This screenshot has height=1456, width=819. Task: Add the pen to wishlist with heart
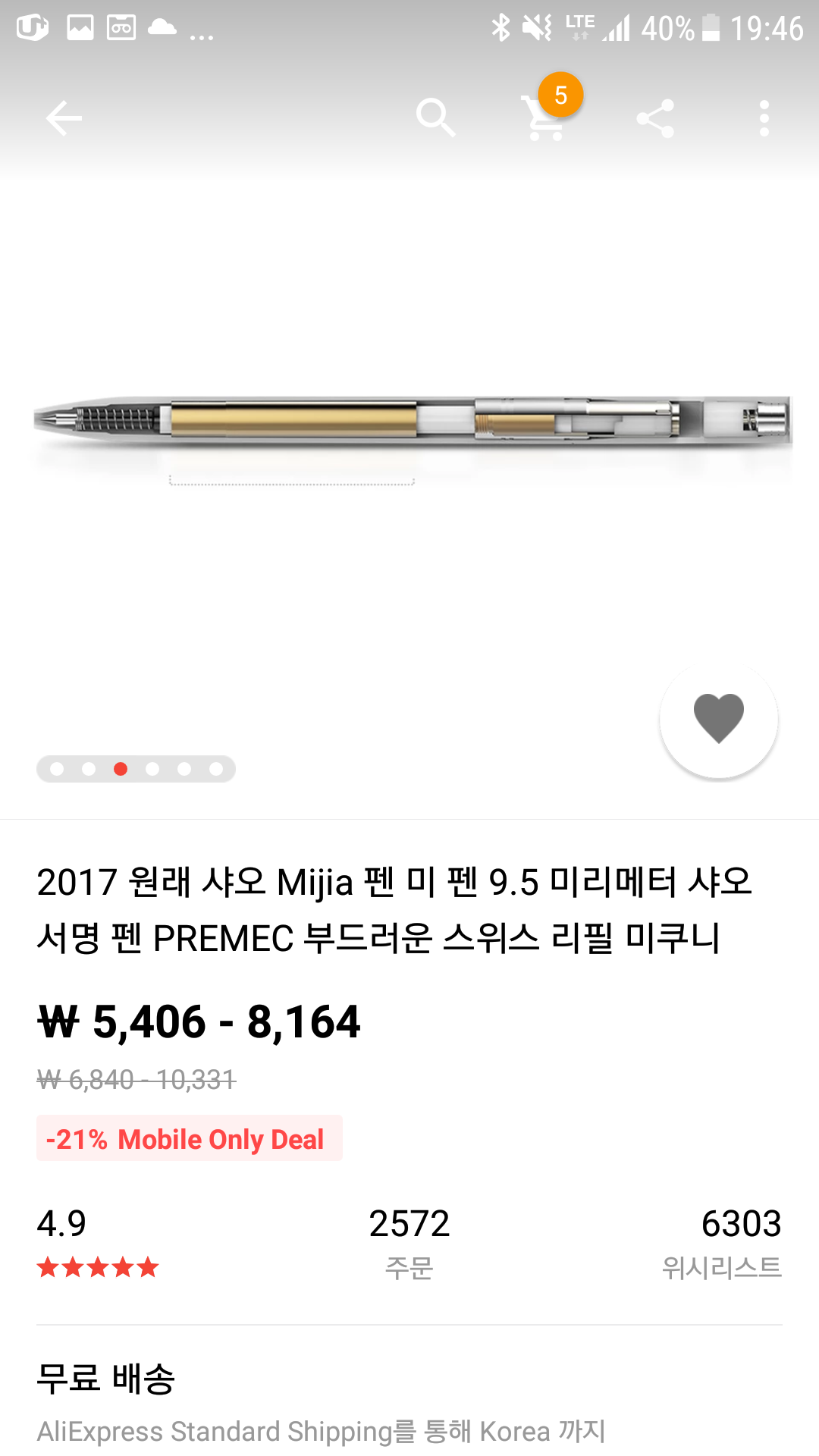pyautogui.click(x=718, y=719)
